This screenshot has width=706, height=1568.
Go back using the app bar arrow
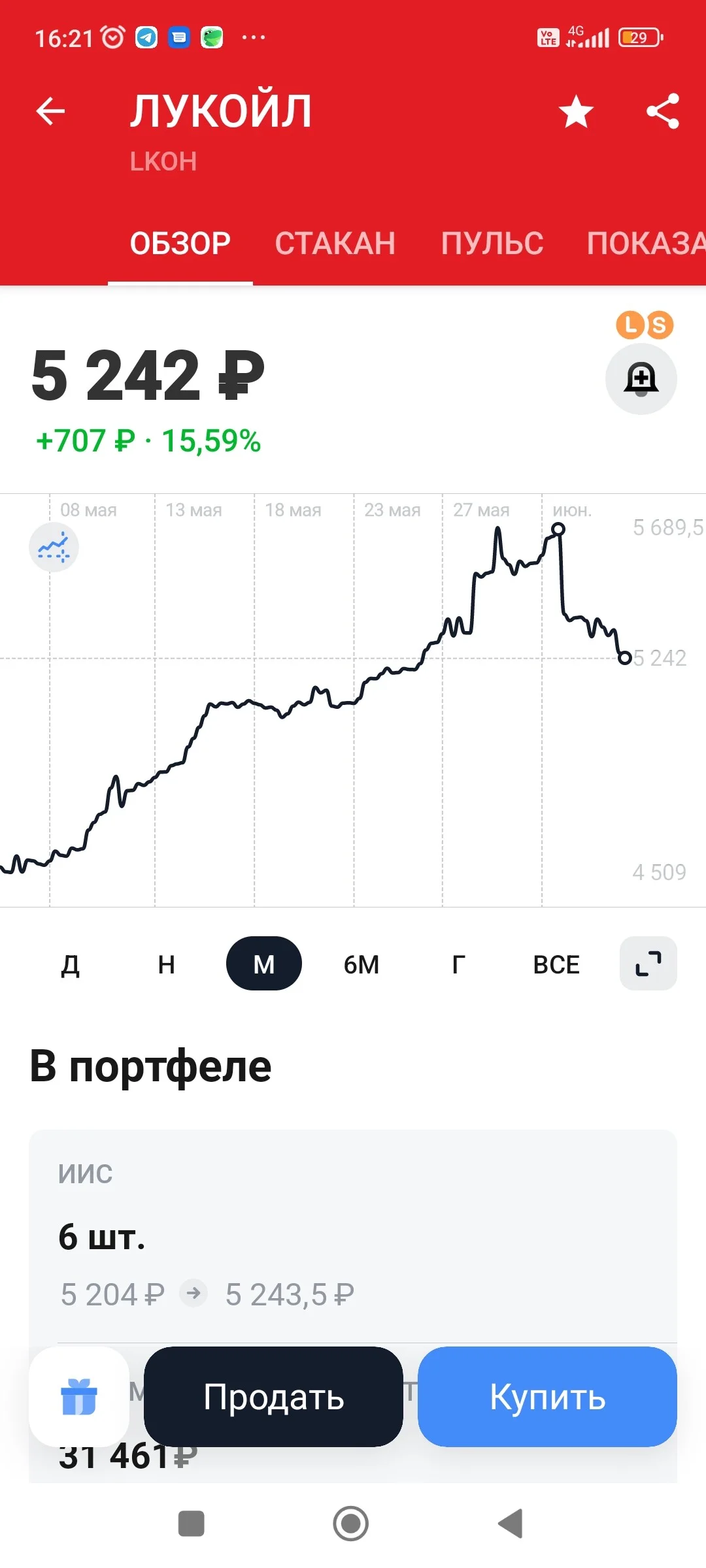point(50,111)
